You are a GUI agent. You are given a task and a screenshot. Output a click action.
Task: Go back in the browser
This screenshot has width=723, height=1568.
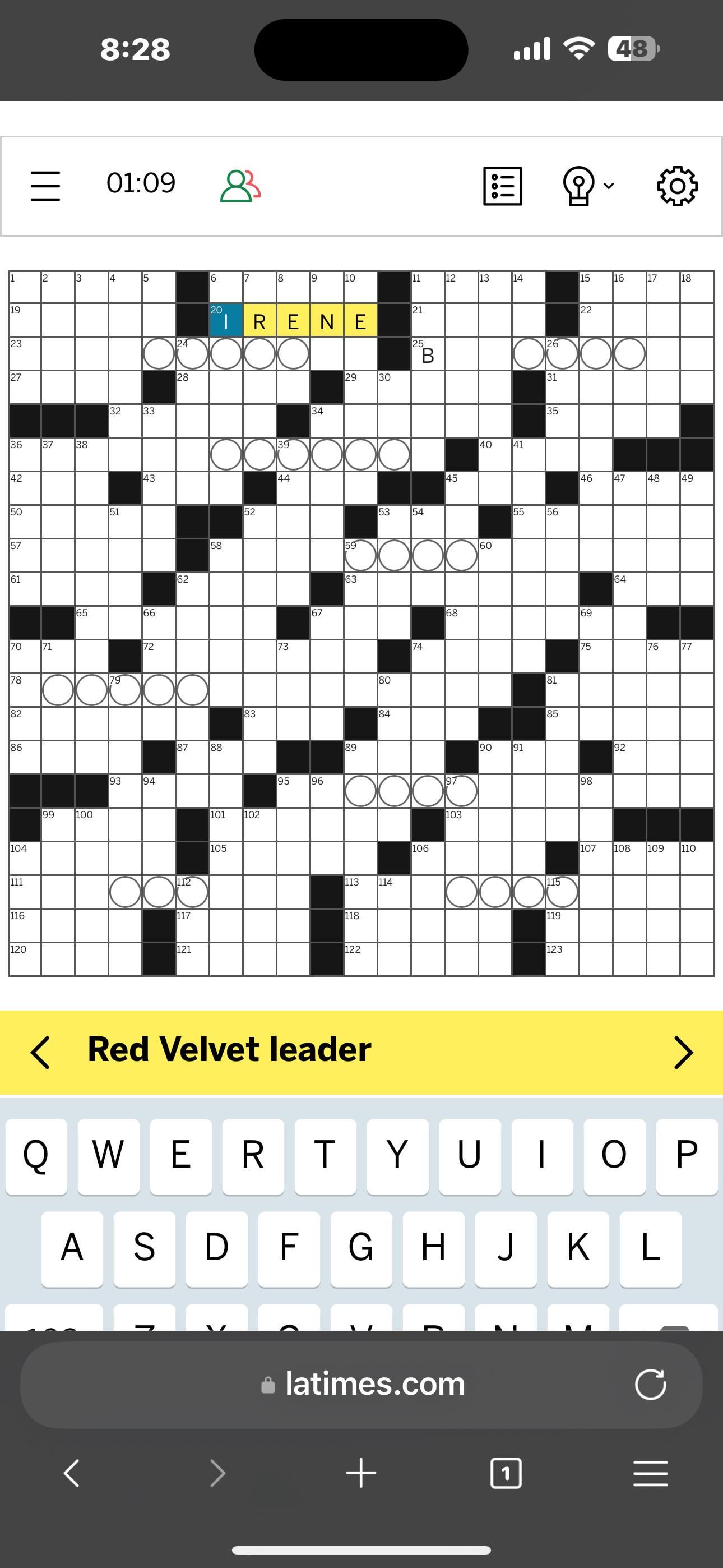pos(71,1473)
